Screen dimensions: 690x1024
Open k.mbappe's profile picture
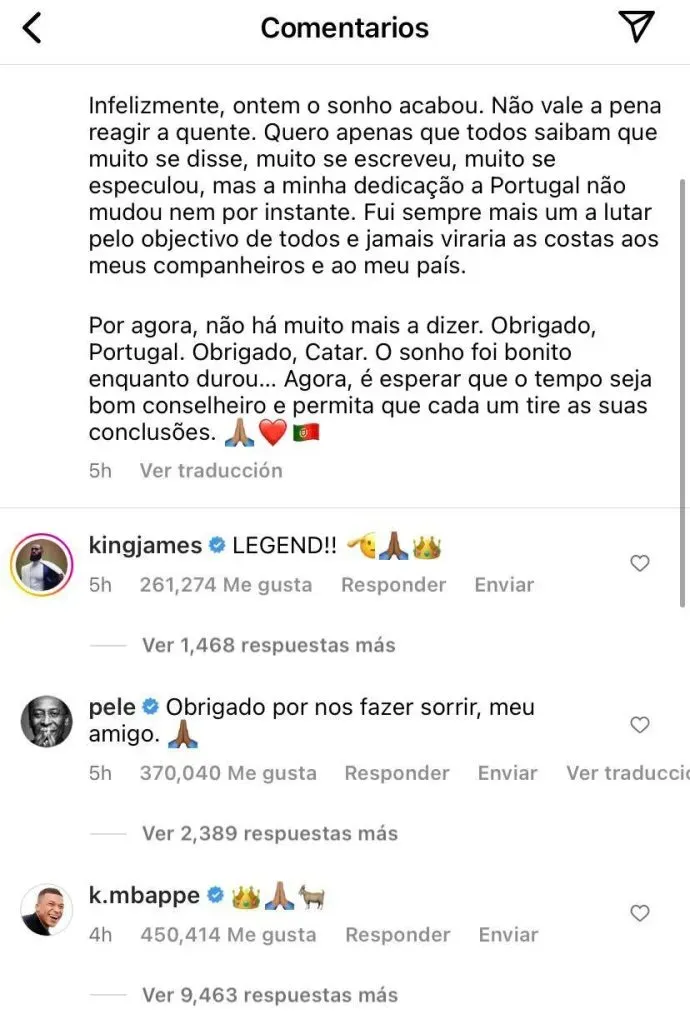(46, 910)
